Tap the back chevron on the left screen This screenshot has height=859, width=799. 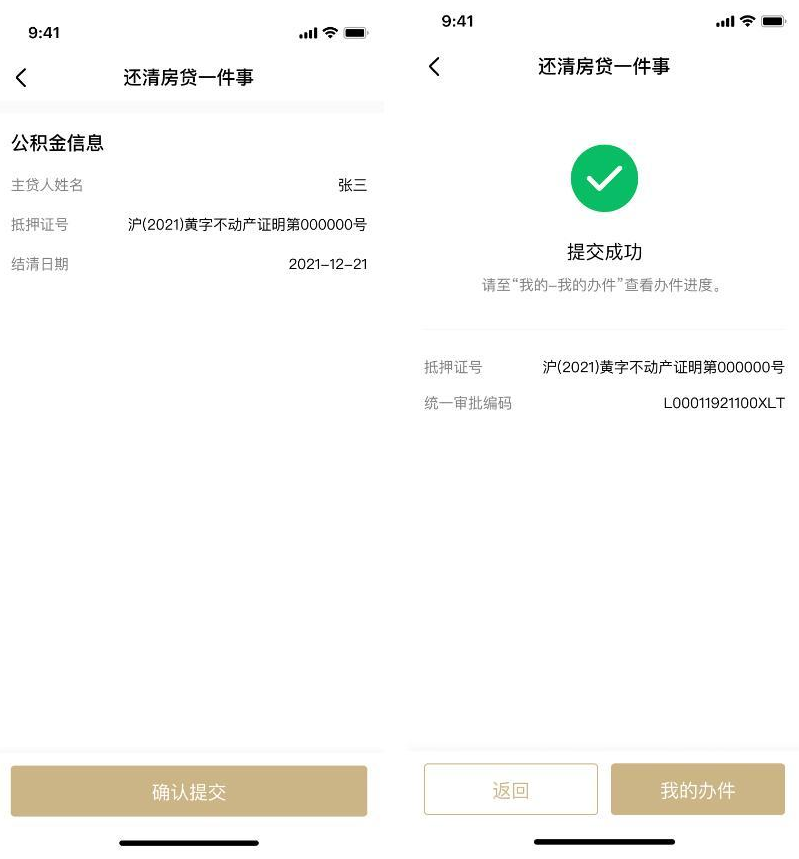[20, 77]
